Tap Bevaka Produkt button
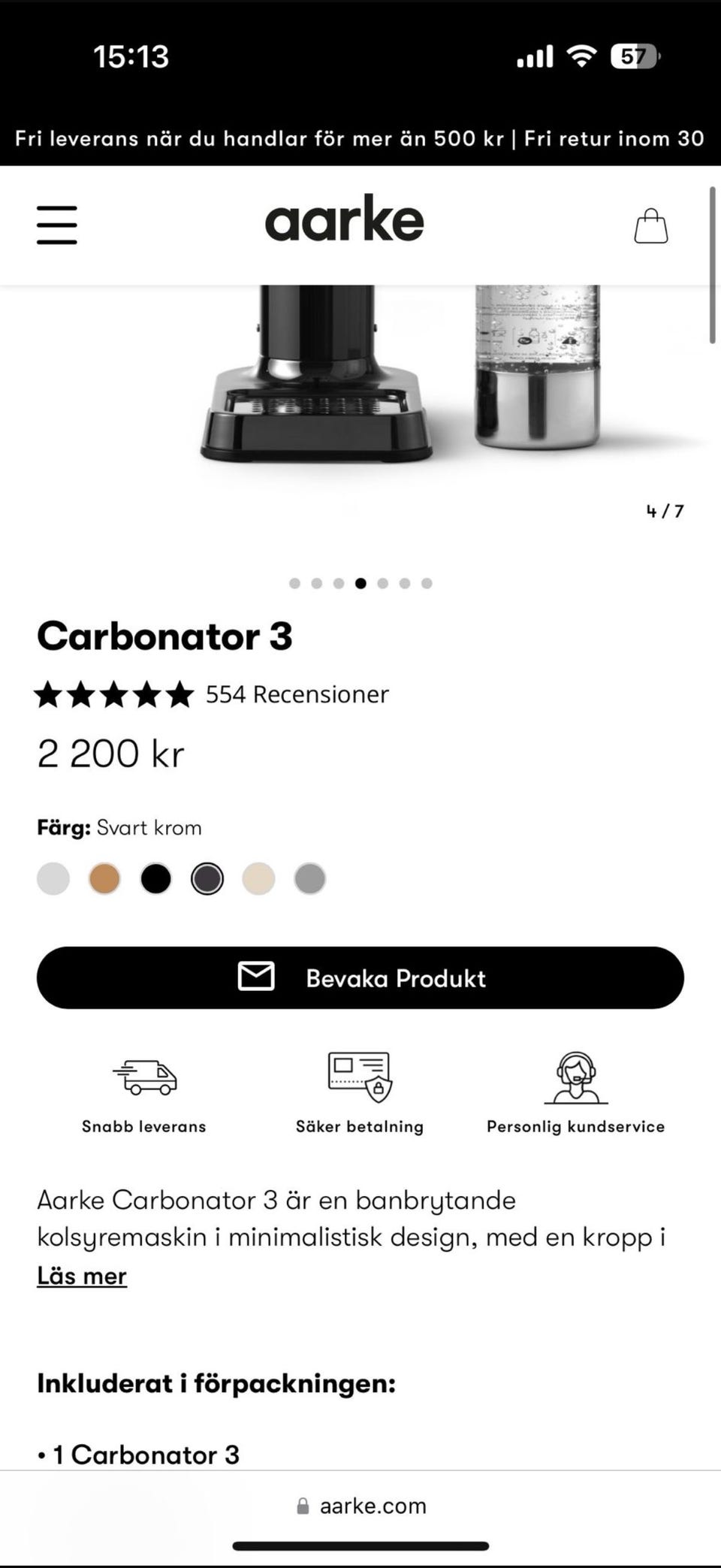Image resolution: width=721 pixels, height=1568 pixels. click(x=360, y=977)
